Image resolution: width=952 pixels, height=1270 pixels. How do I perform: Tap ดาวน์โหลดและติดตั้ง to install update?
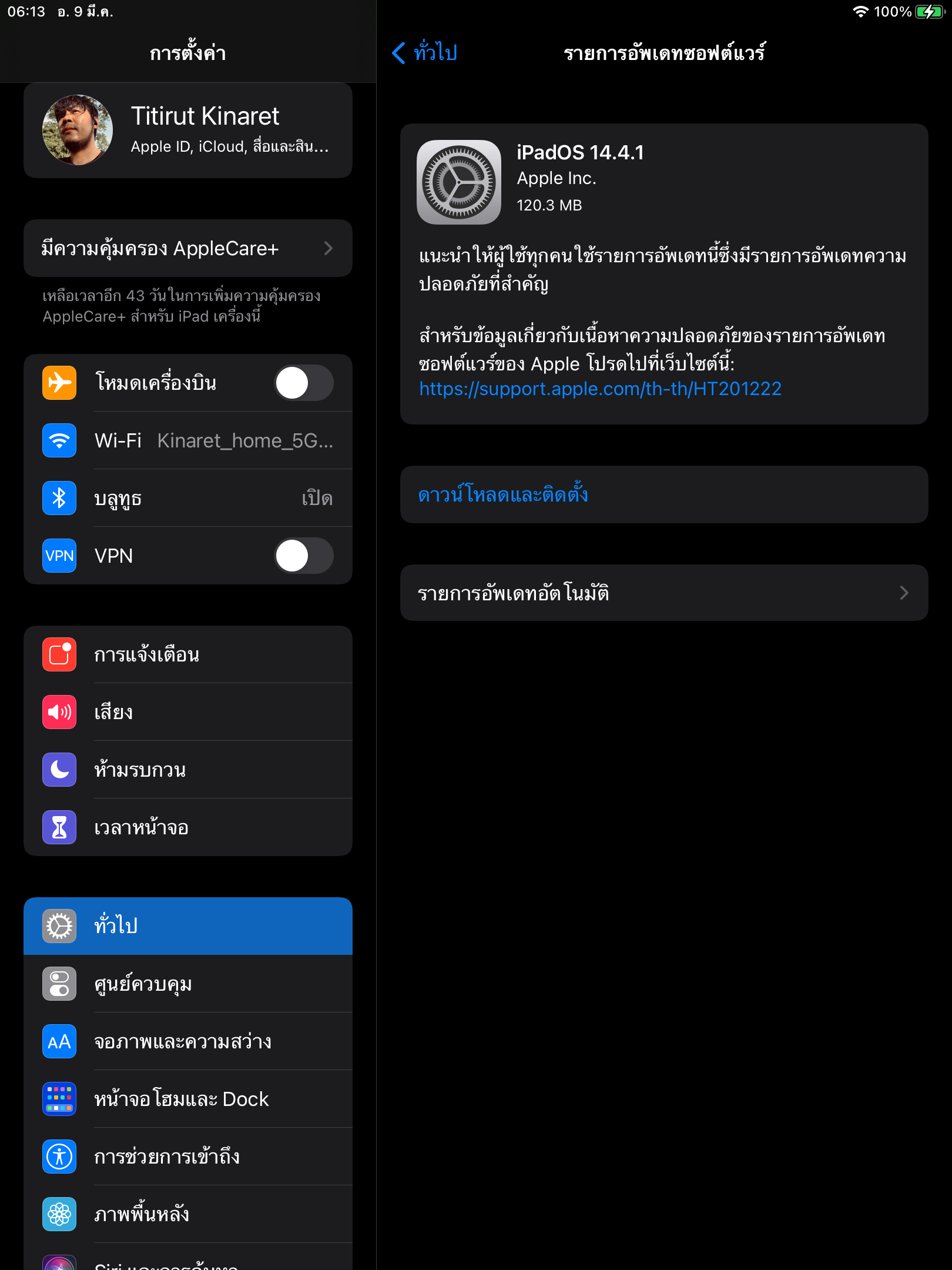[x=503, y=494]
